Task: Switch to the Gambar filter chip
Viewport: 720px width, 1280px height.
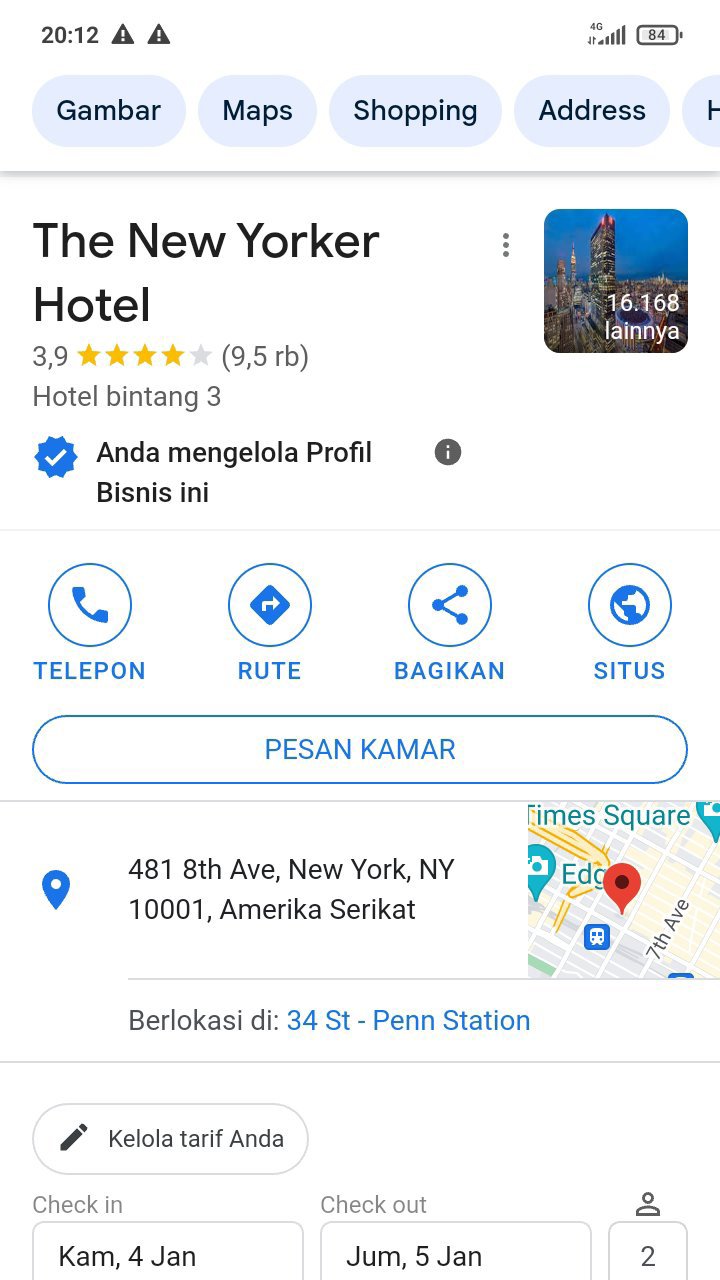Action: tap(108, 110)
